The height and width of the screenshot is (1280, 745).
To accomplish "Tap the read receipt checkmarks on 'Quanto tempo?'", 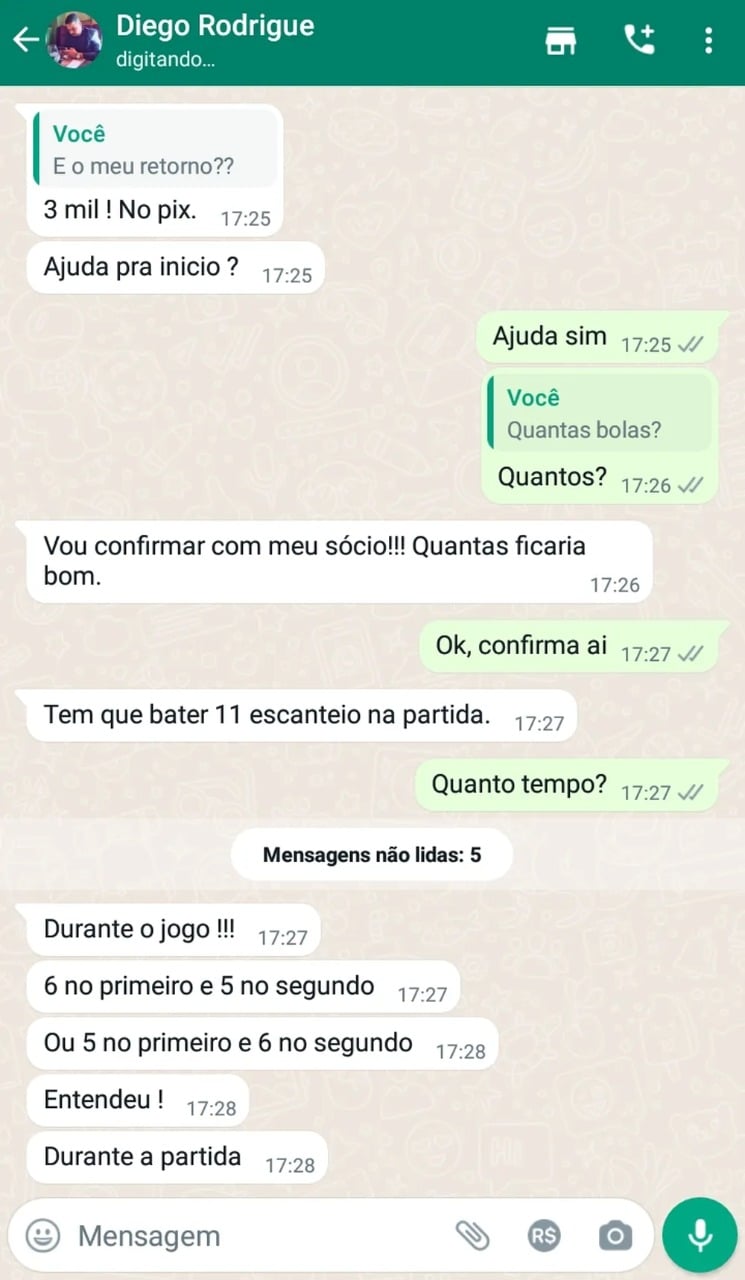I will coord(690,789).
